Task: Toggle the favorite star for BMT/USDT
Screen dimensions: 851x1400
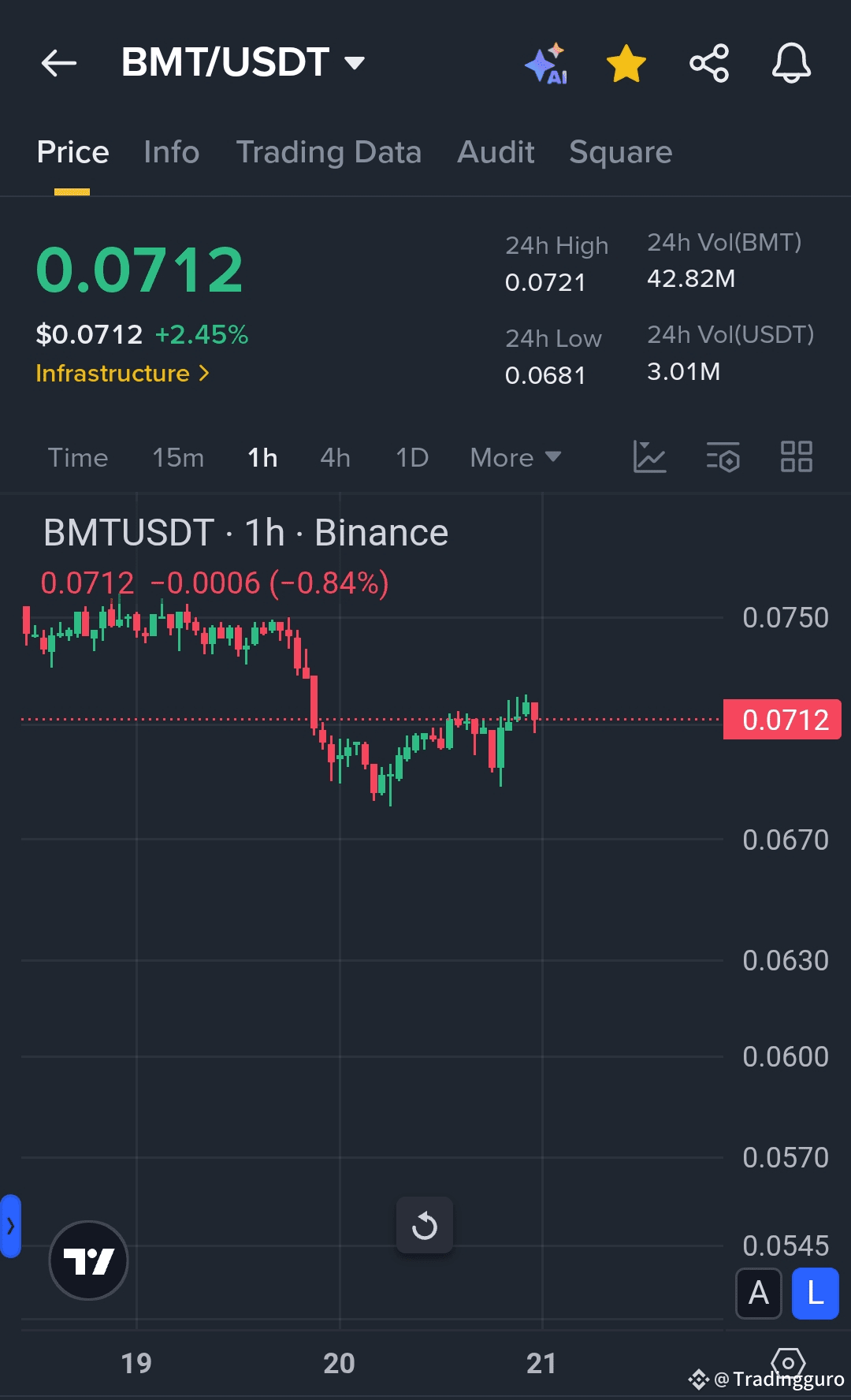Action: pyautogui.click(x=626, y=63)
